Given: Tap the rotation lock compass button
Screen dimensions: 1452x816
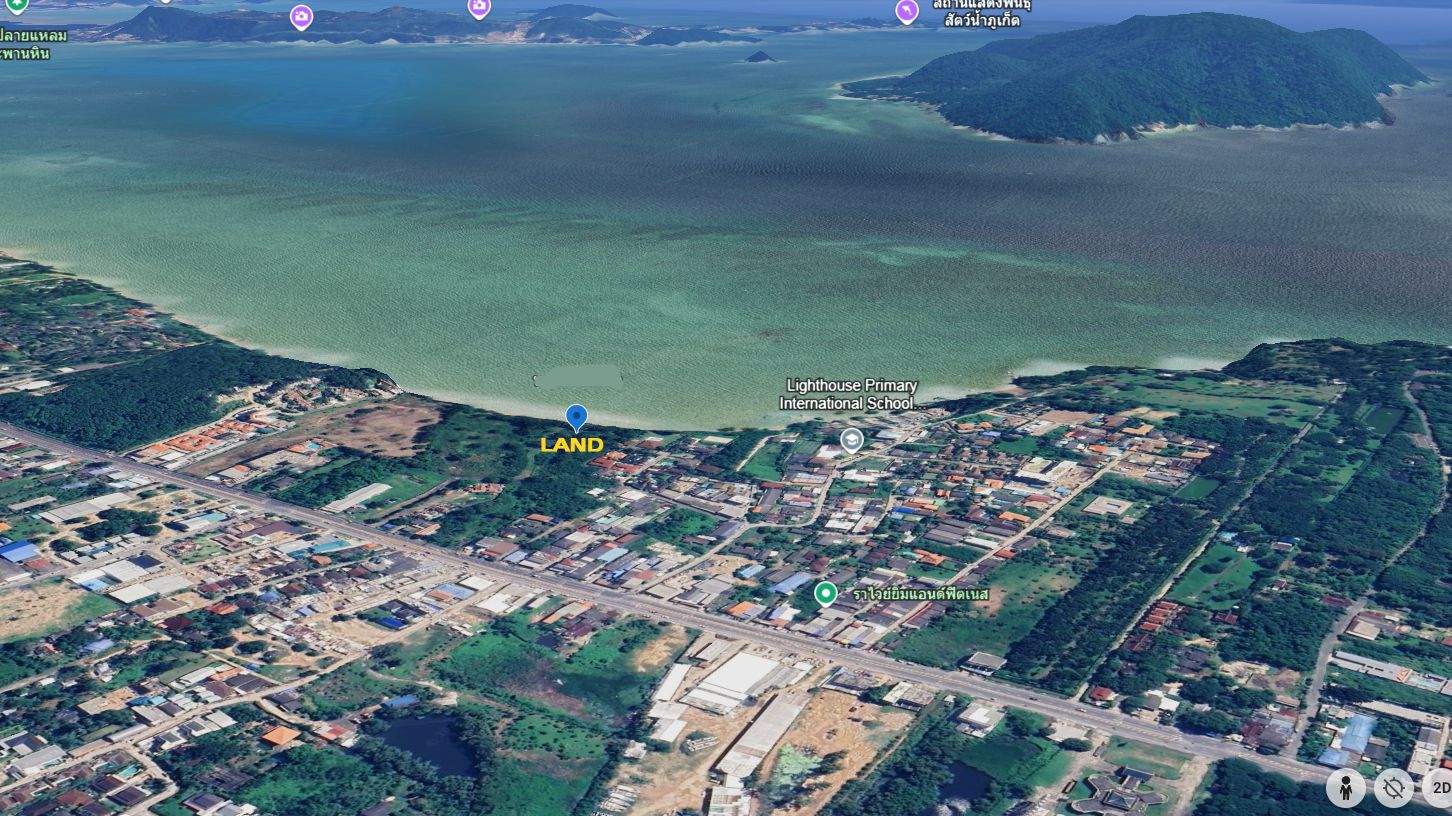Looking at the screenshot, I should point(1394,788).
